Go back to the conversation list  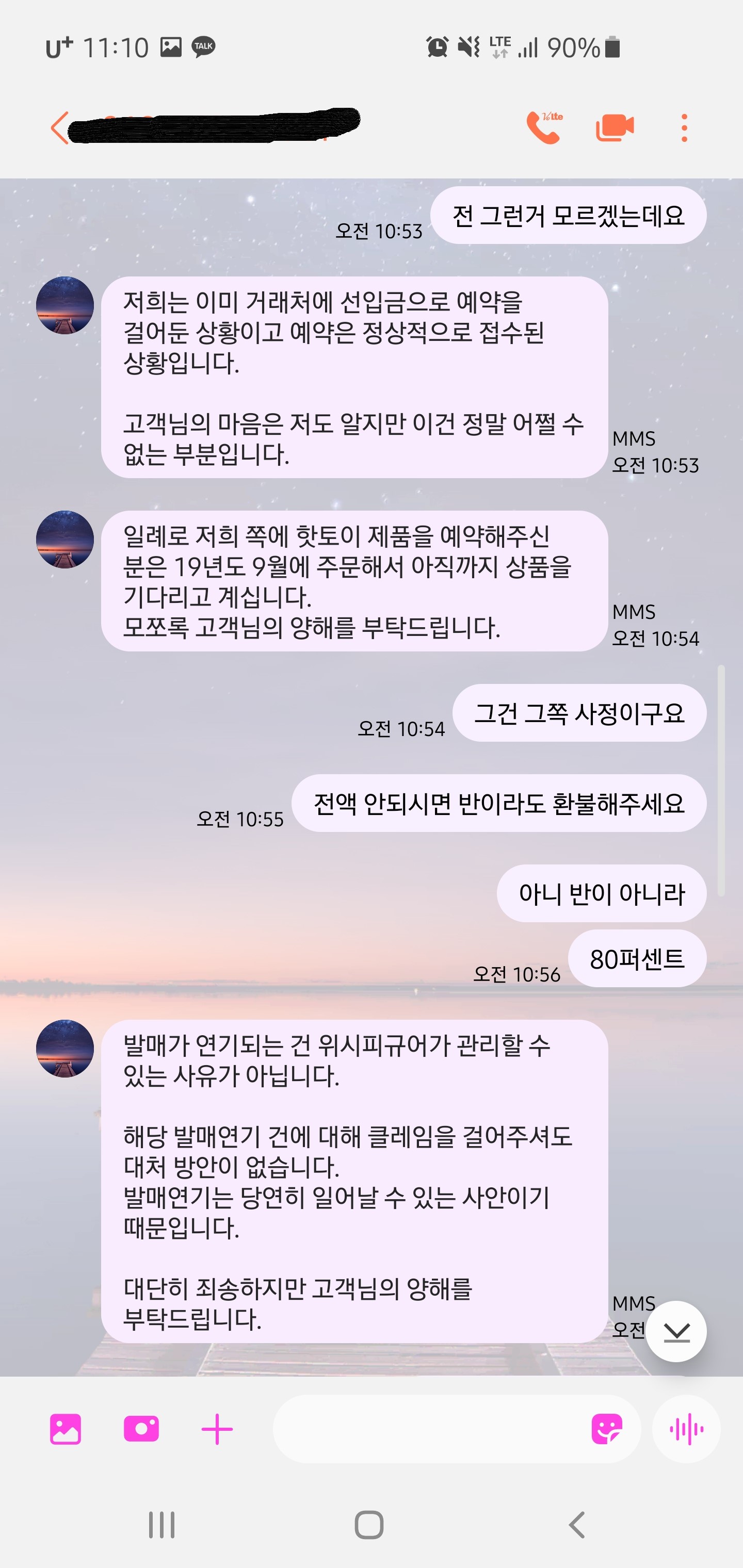[x=60, y=128]
